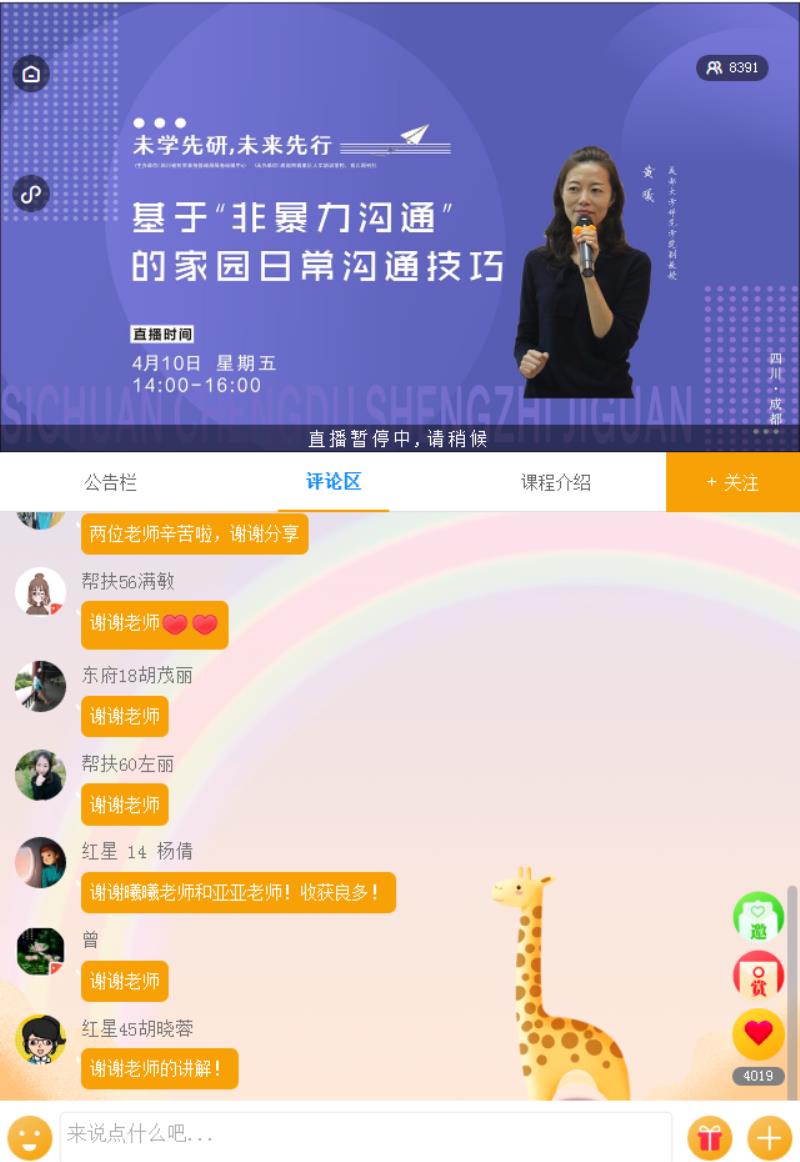Tap the green 邀 invite button
This screenshot has width=800, height=1162.
coord(758,918)
